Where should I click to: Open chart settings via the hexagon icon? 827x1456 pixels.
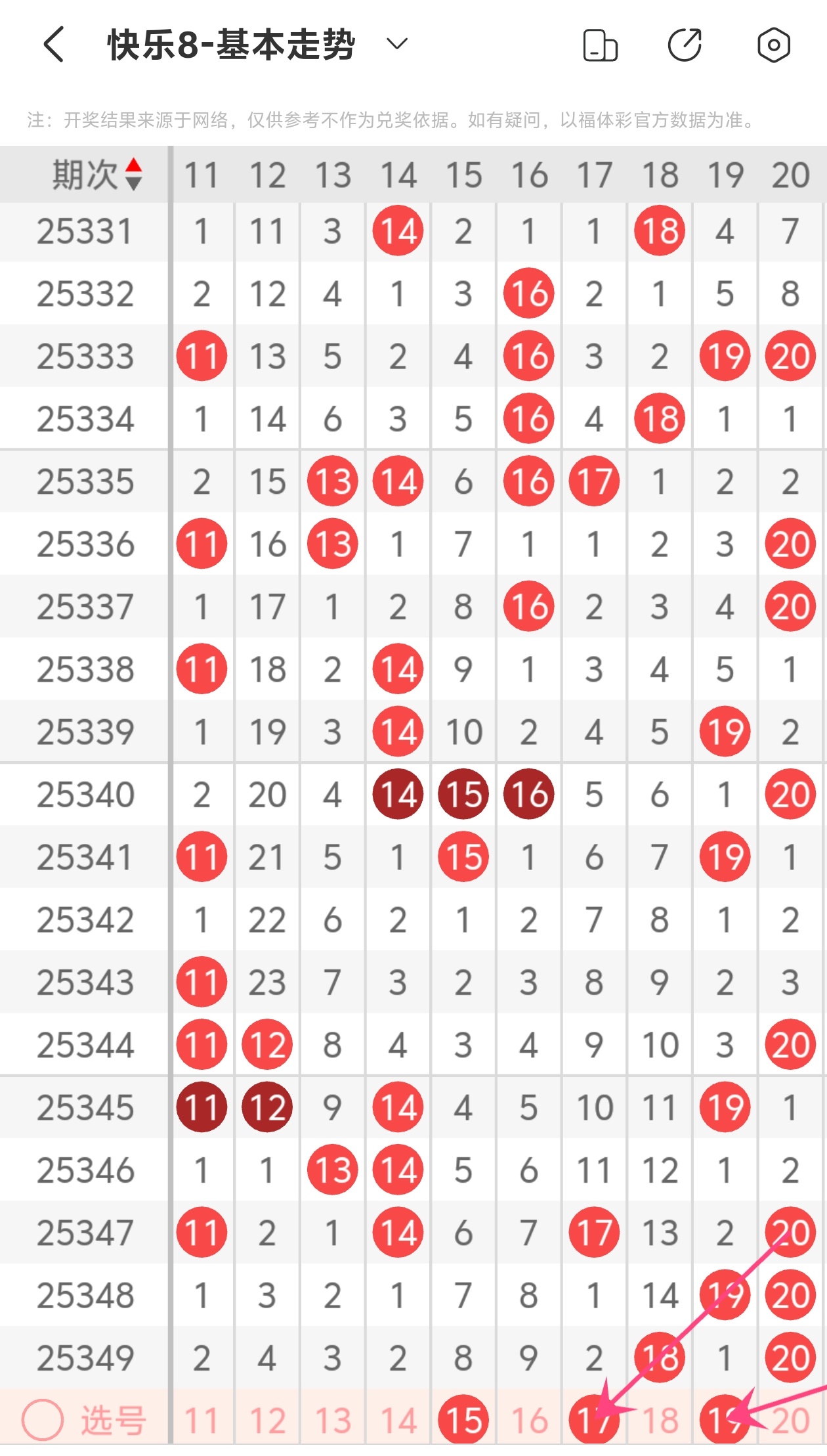click(x=773, y=45)
